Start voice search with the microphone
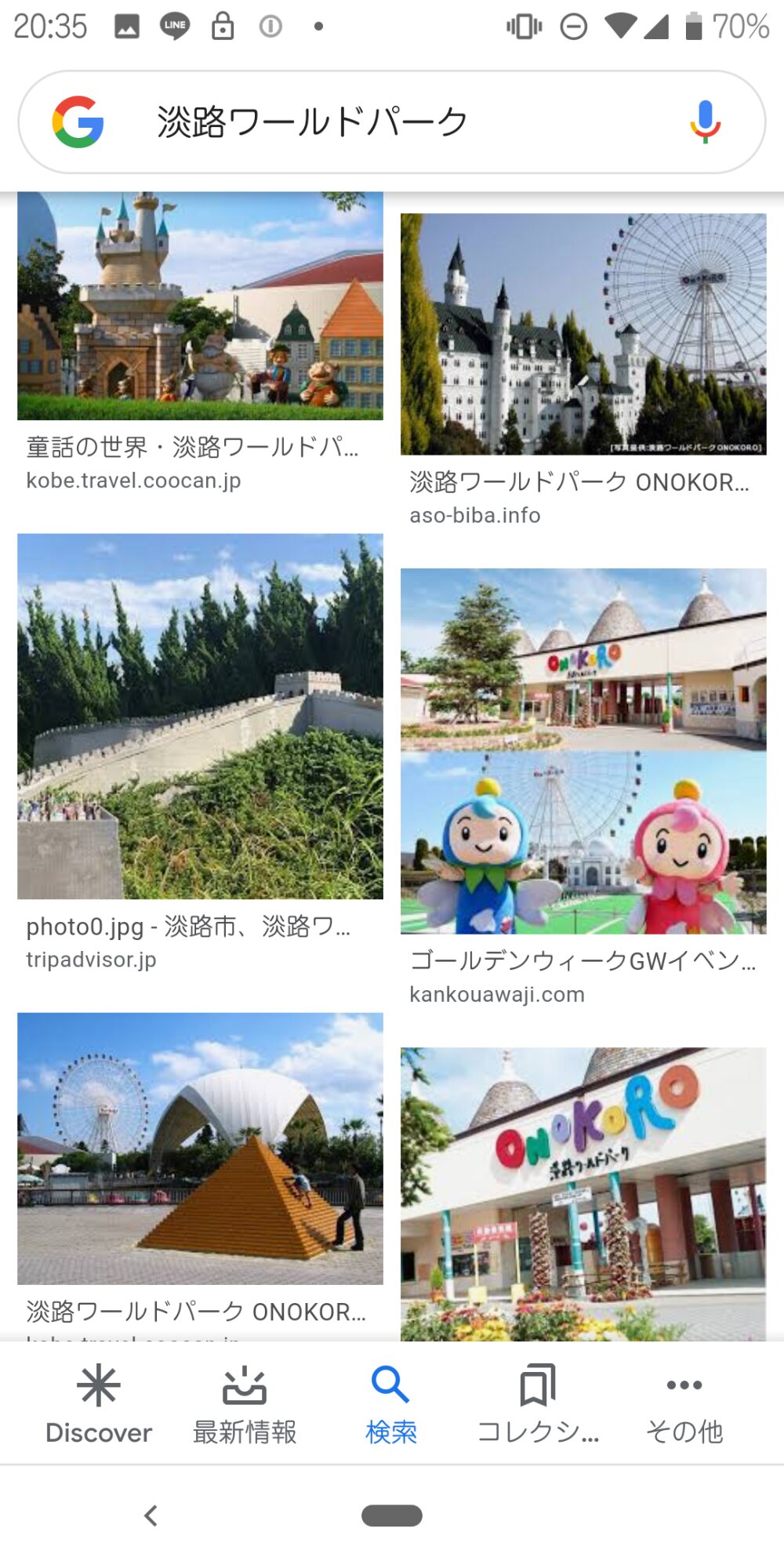 (705, 122)
